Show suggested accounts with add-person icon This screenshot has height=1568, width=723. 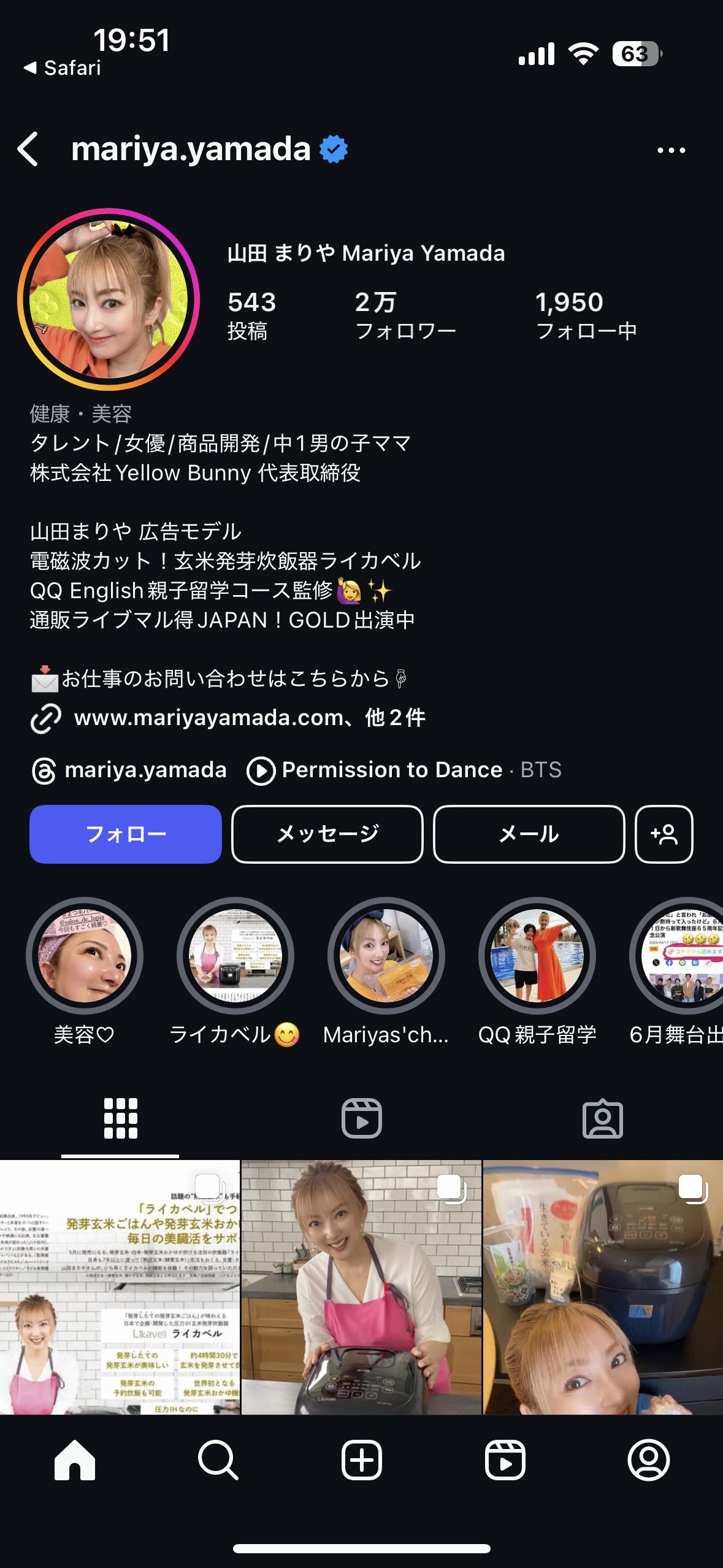pos(664,834)
